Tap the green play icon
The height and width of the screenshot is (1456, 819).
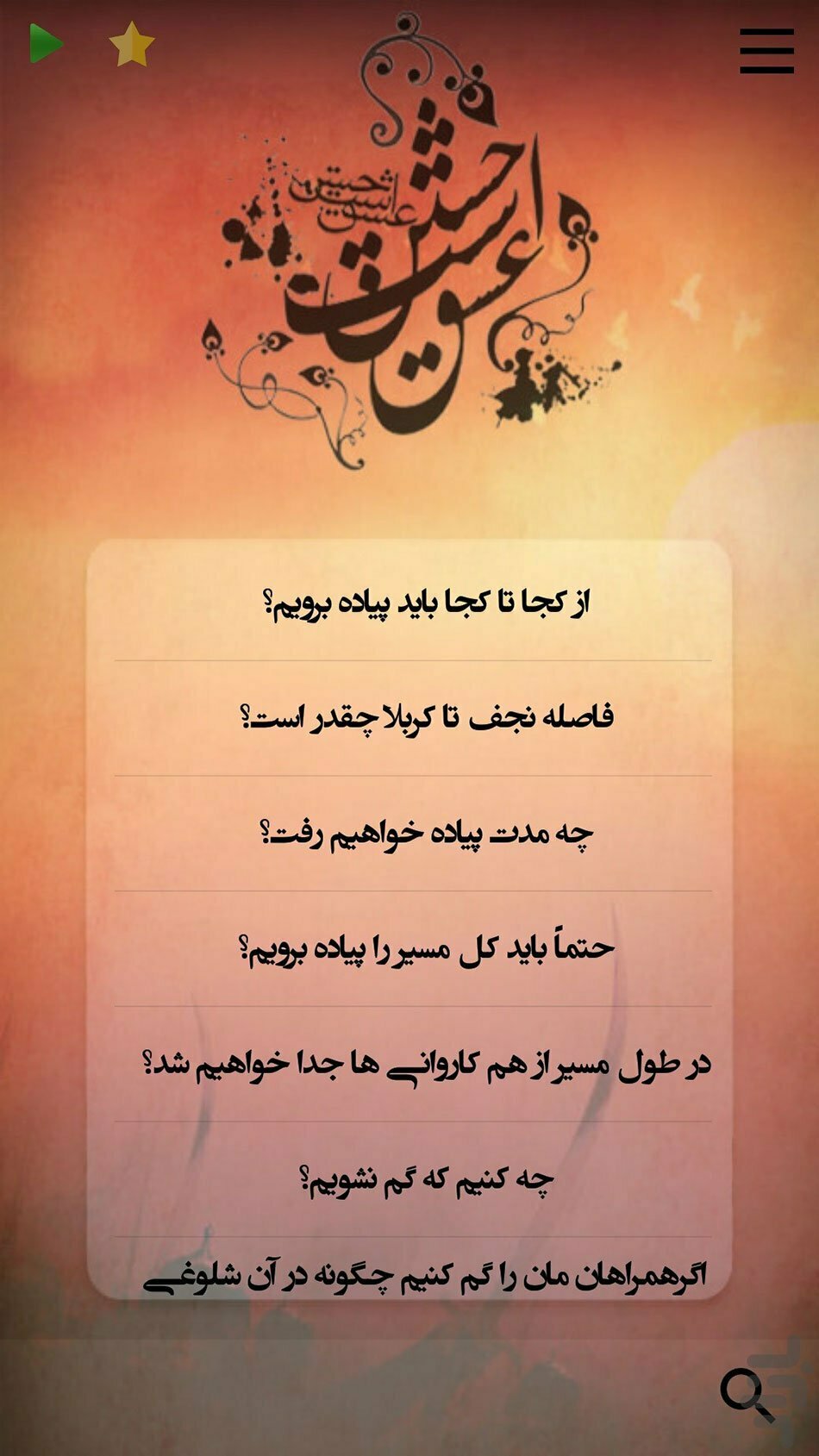47,44
